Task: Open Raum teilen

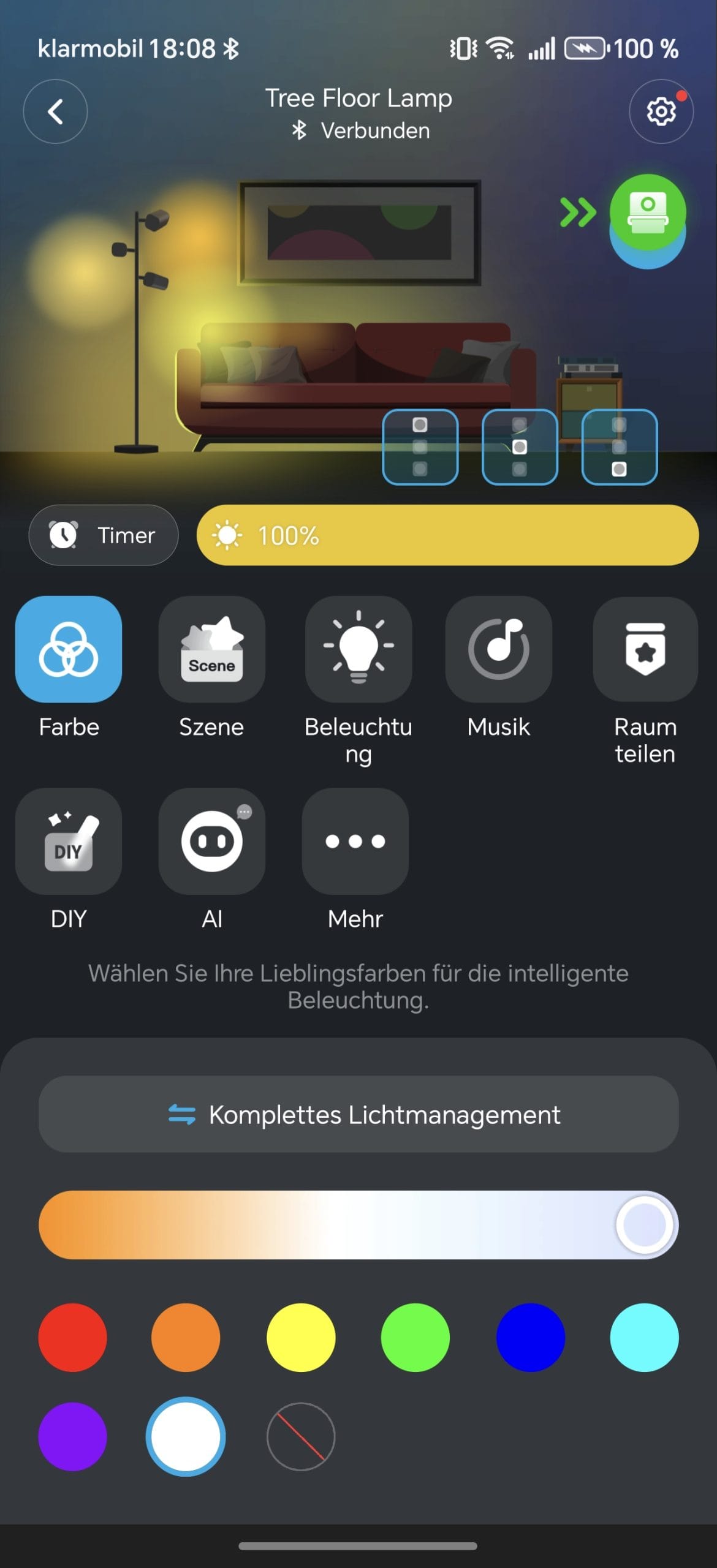Action: [645, 680]
